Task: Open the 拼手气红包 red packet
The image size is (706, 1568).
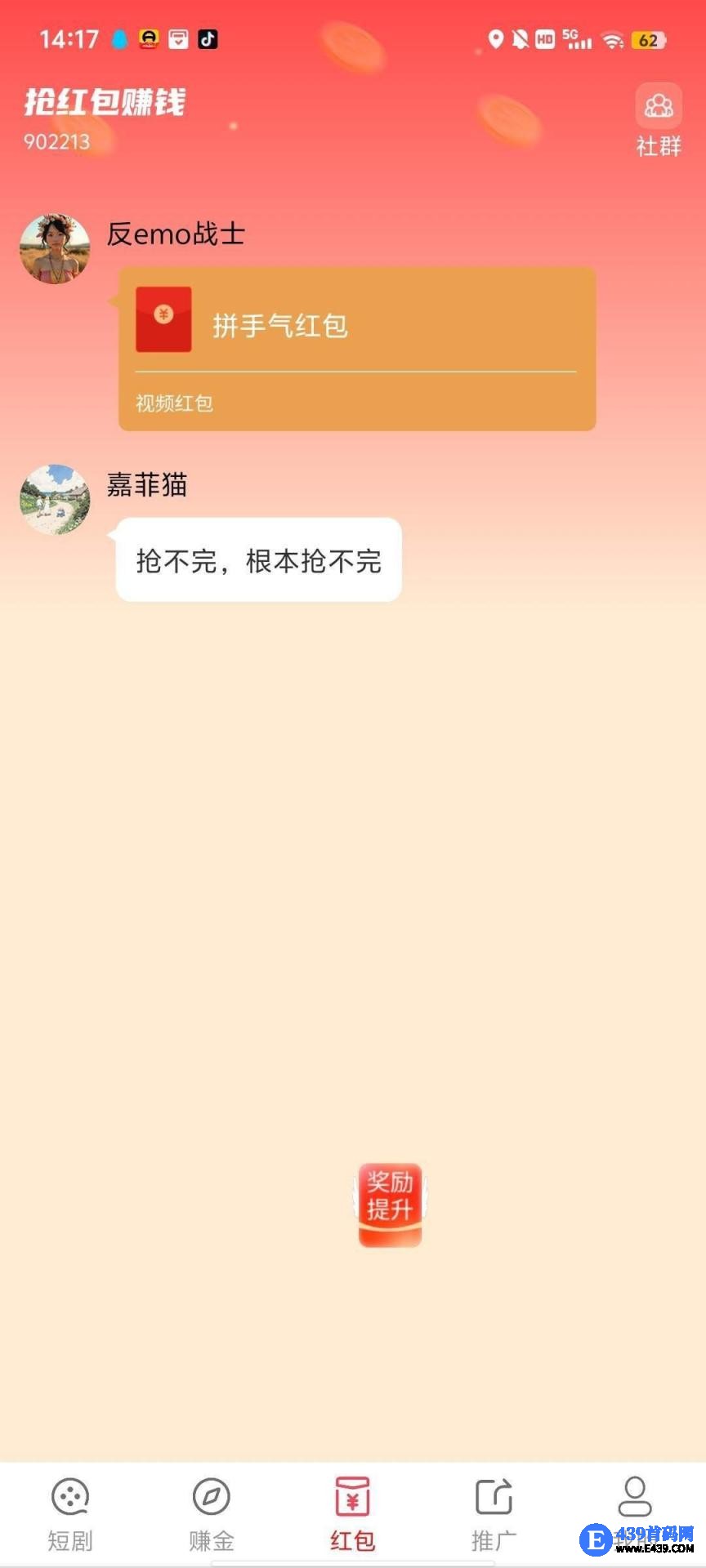Action: (357, 348)
